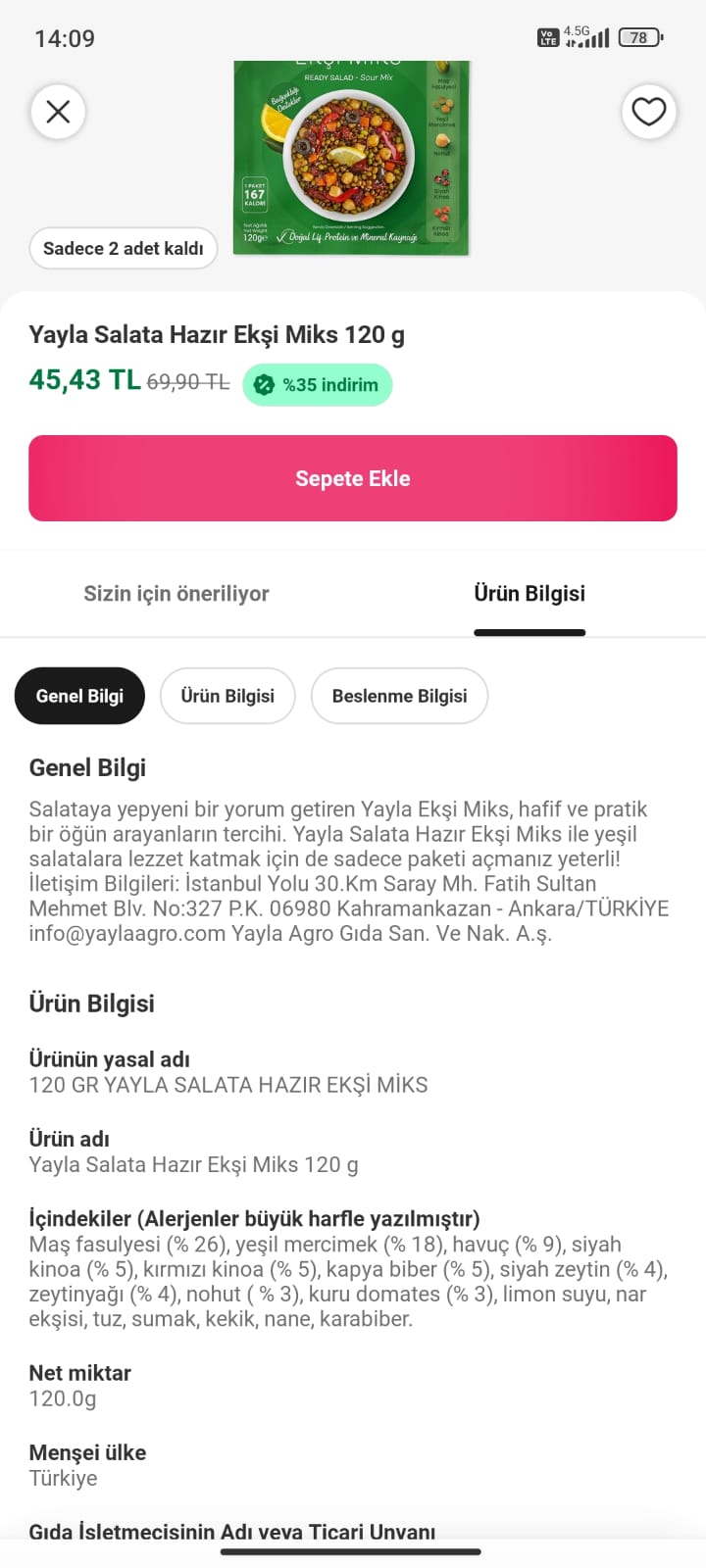The image size is (706, 1568).
Task: Select the Ürün Bilgisi top tab
Action: pos(529,594)
